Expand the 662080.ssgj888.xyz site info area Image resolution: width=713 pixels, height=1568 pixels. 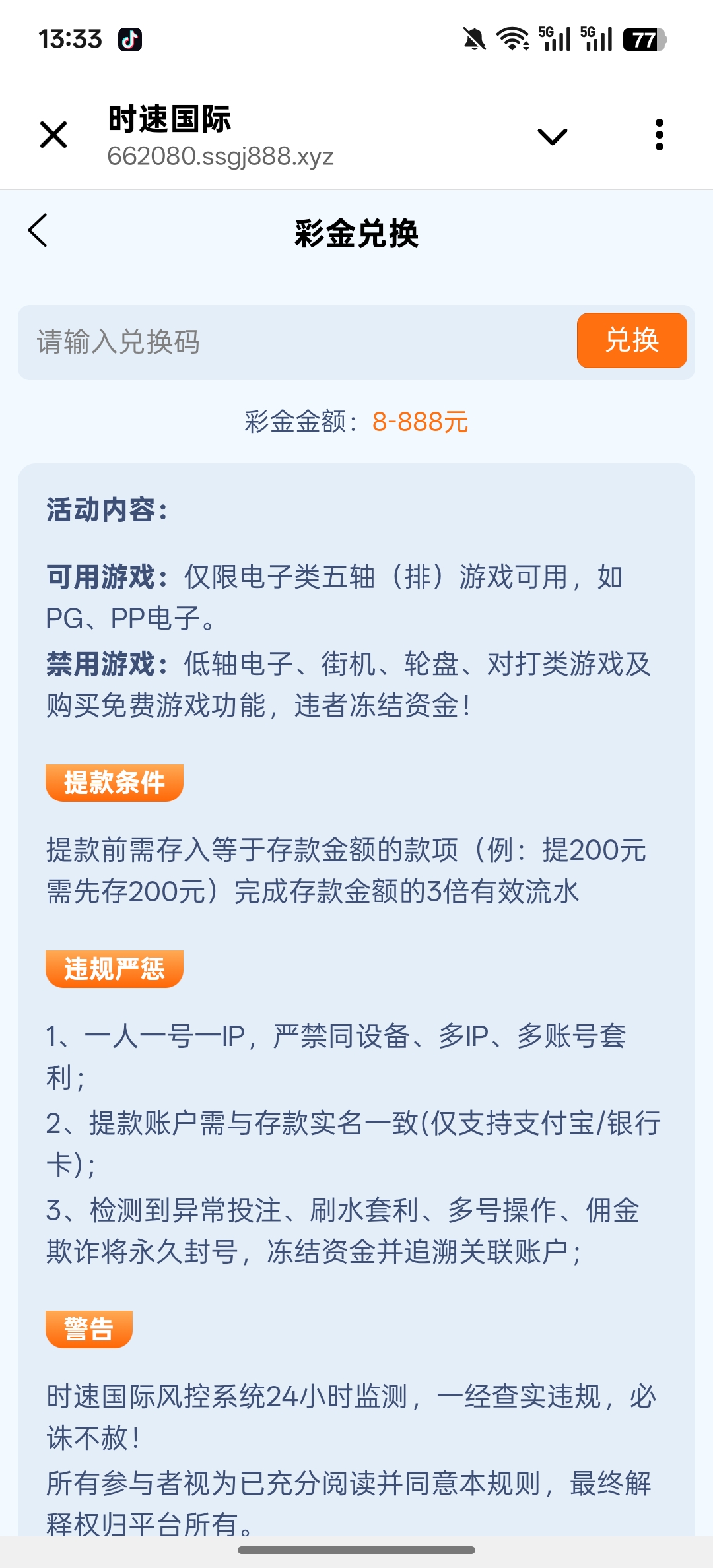(221, 156)
